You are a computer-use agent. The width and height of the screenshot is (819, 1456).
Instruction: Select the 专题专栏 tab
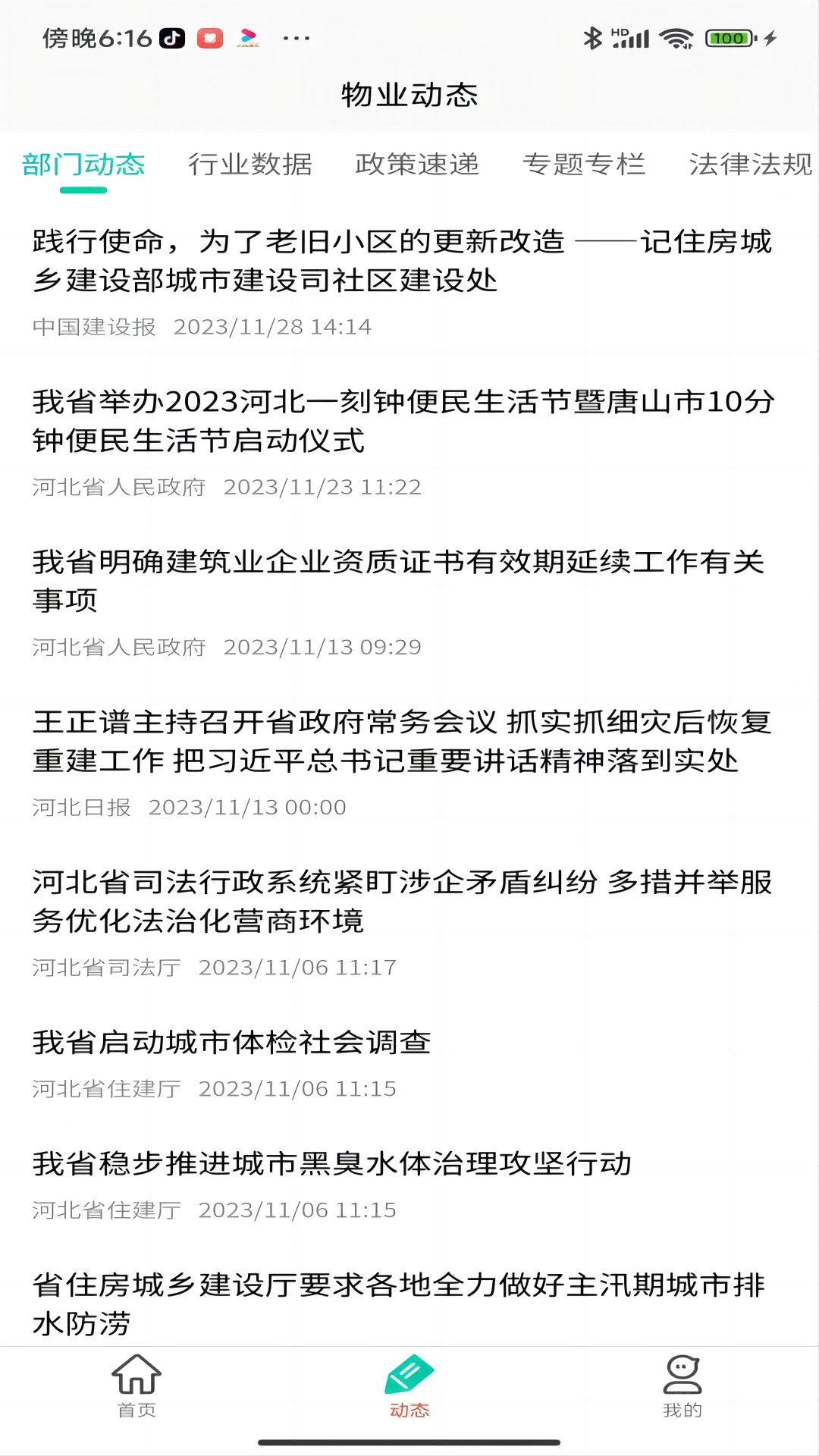click(585, 165)
